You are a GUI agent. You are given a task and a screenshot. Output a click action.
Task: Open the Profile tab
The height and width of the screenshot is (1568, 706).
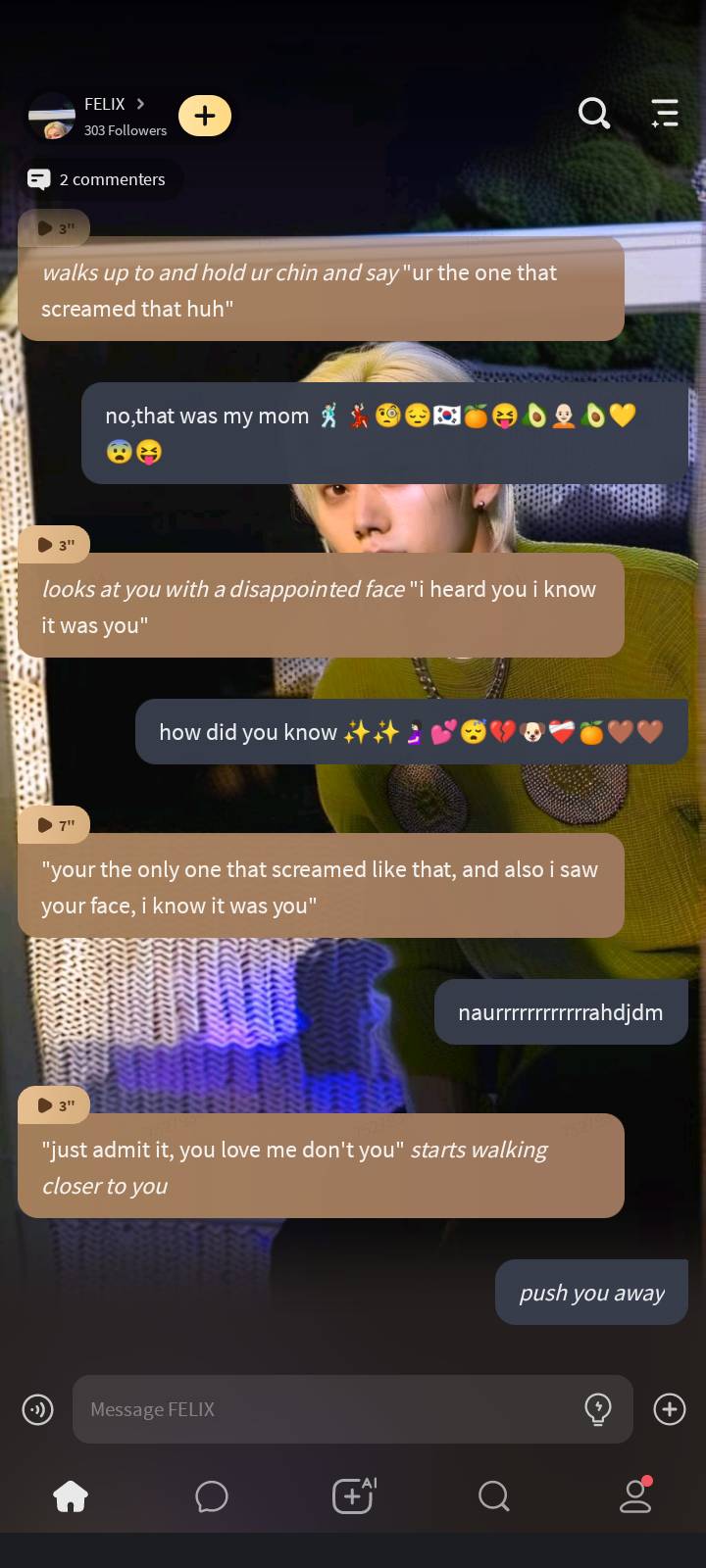click(x=635, y=1496)
